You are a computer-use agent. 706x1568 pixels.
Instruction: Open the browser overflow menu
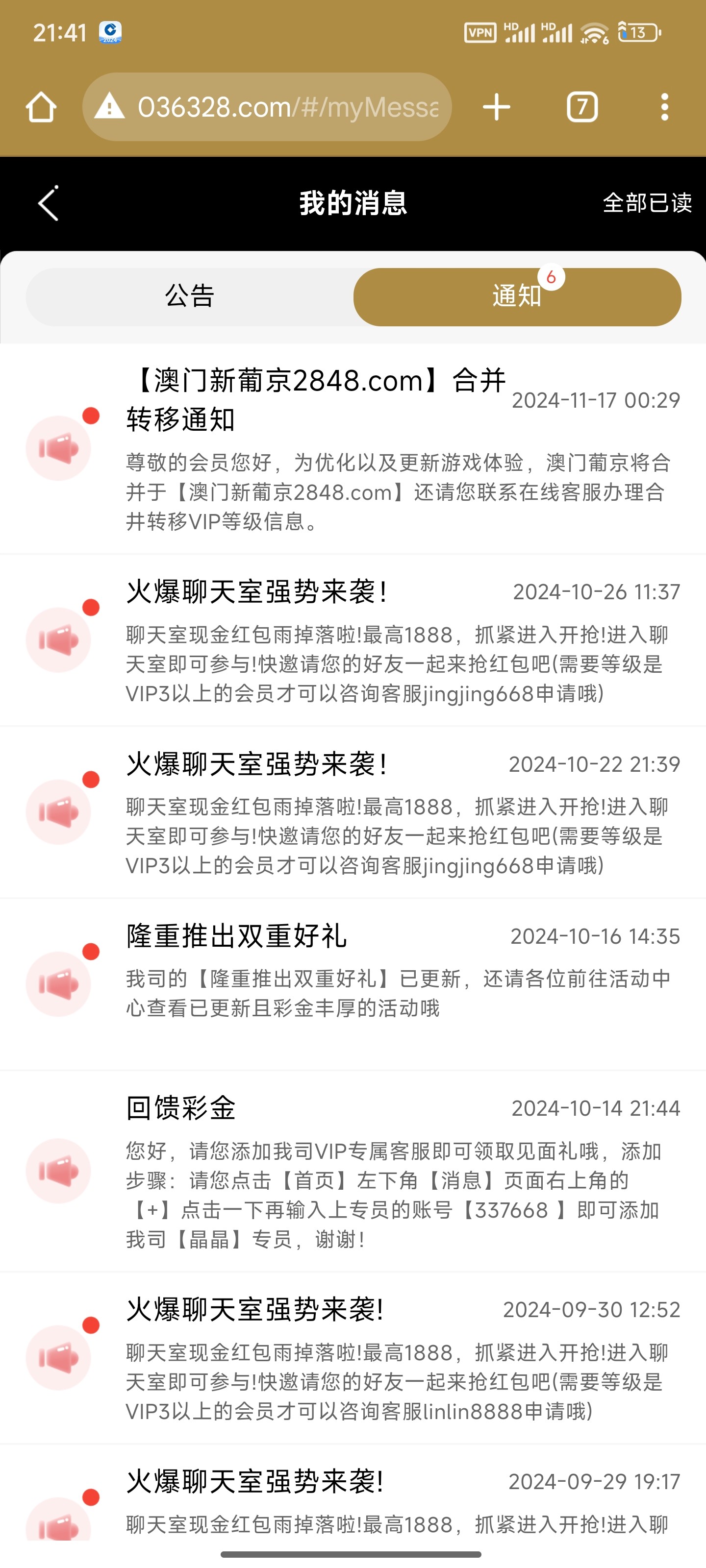(665, 107)
